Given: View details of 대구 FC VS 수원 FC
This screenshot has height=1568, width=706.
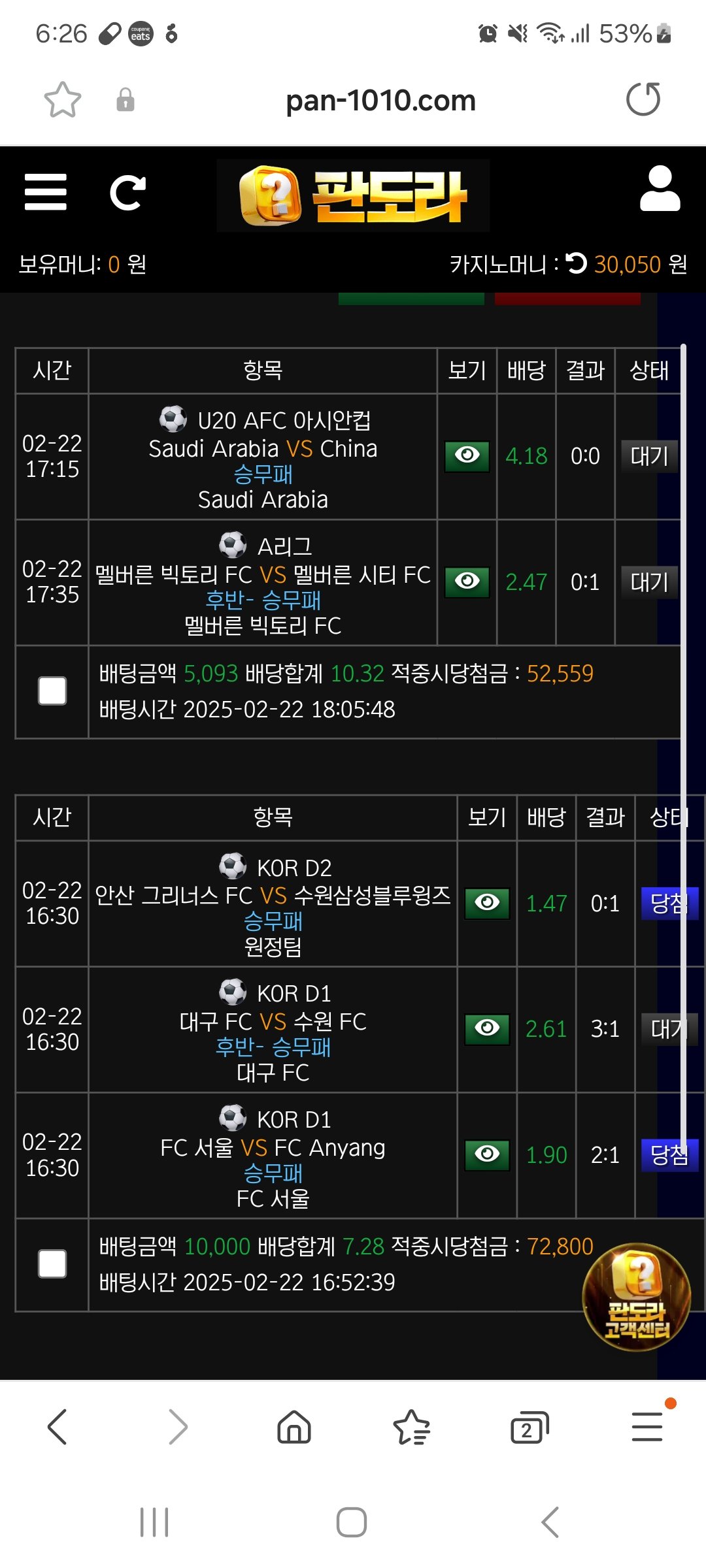Looking at the screenshot, I should pos(487,1029).
